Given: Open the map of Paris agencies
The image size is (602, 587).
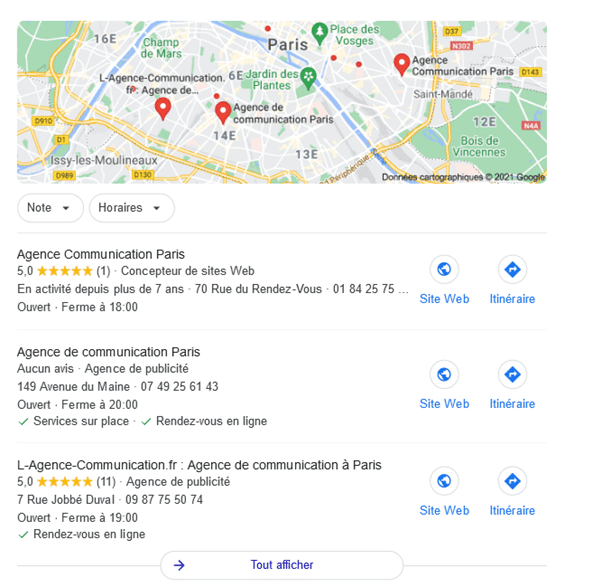Looking at the screenshot, I should click(281, 102).
